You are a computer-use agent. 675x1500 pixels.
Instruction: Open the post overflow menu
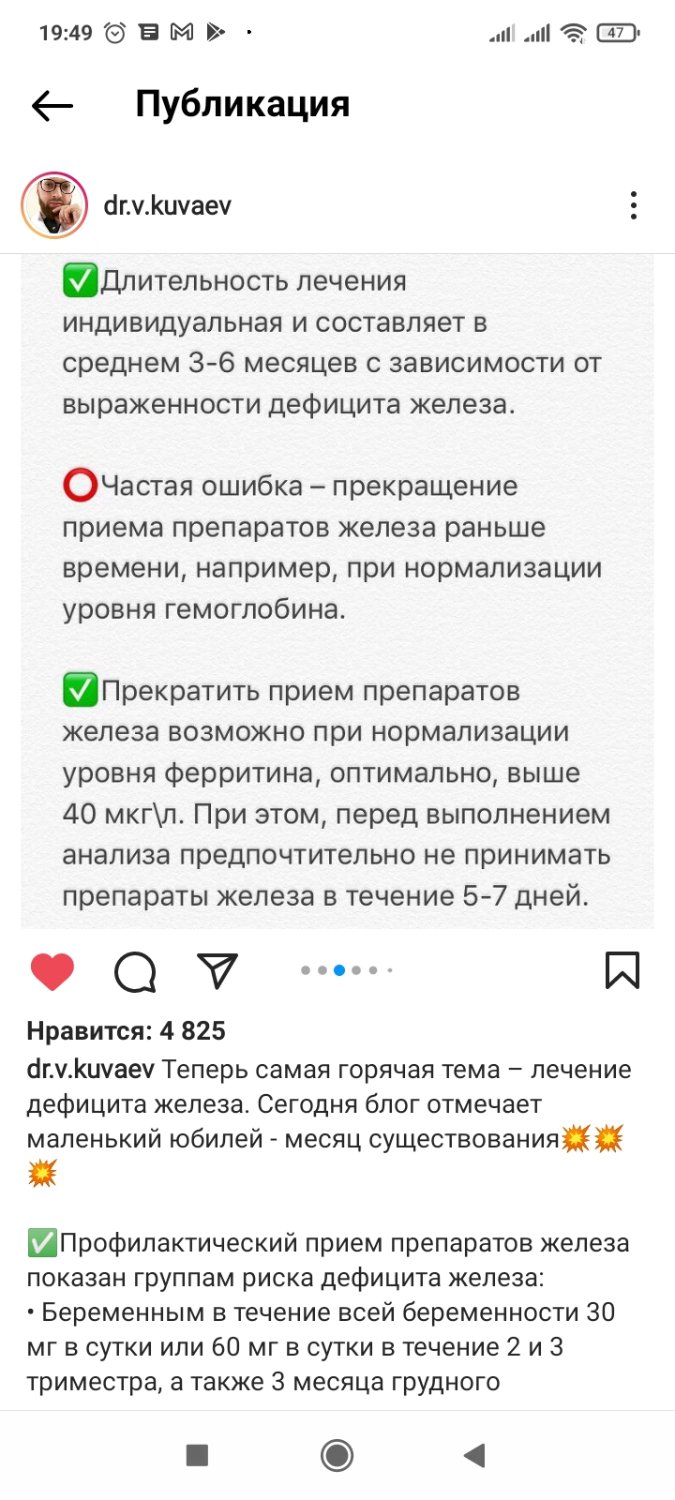point(634,205)
